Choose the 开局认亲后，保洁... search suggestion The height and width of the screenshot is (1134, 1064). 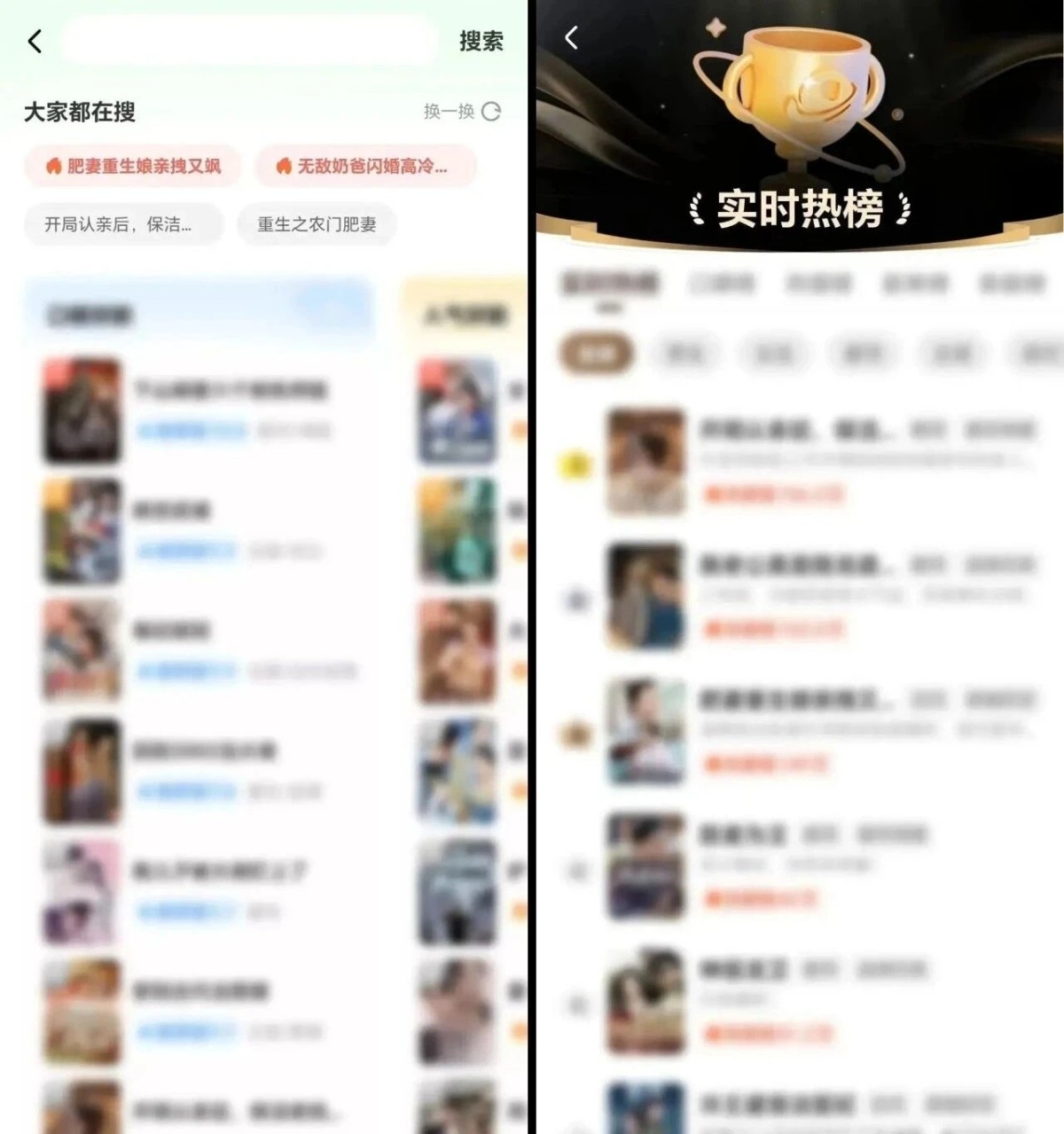122,224
